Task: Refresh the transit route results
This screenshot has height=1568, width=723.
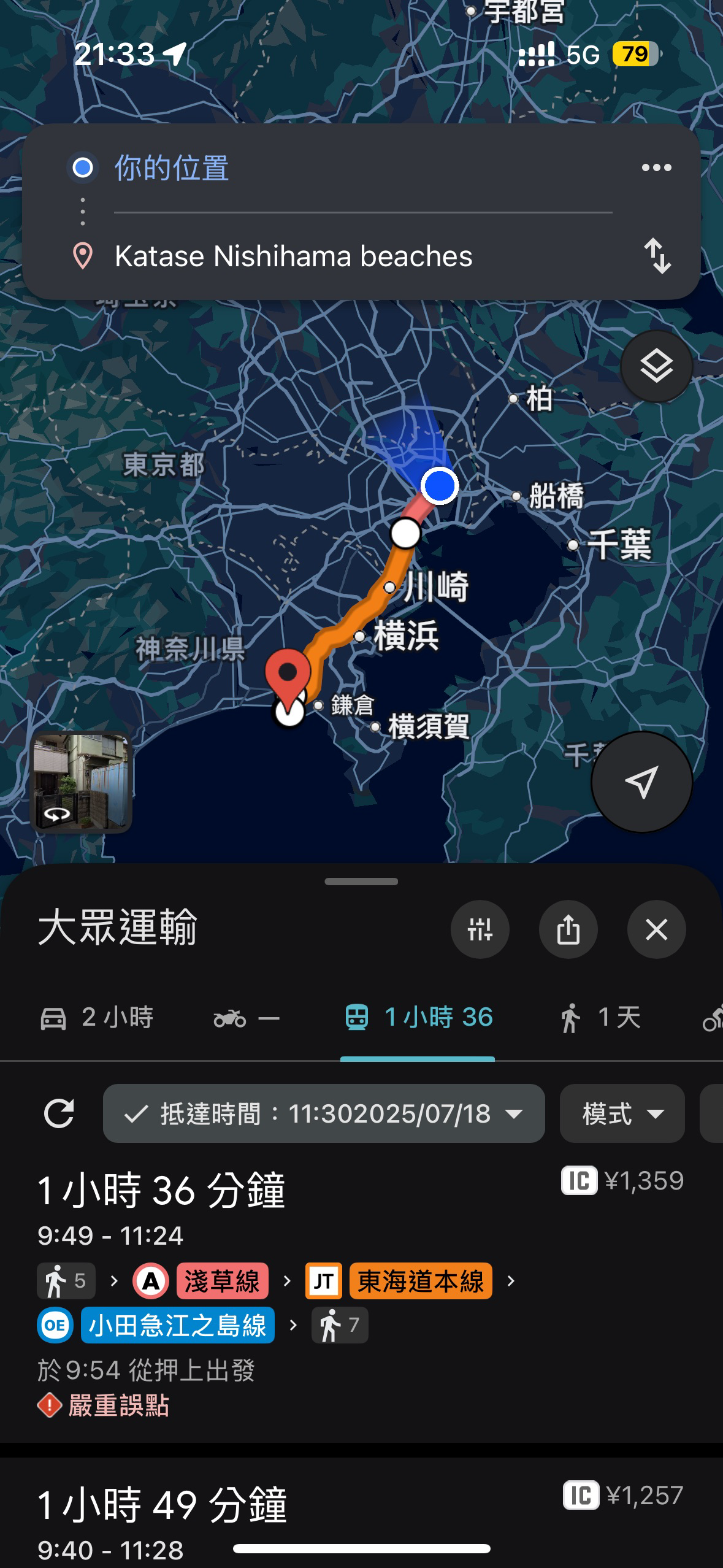Action: click(59, 1113)
